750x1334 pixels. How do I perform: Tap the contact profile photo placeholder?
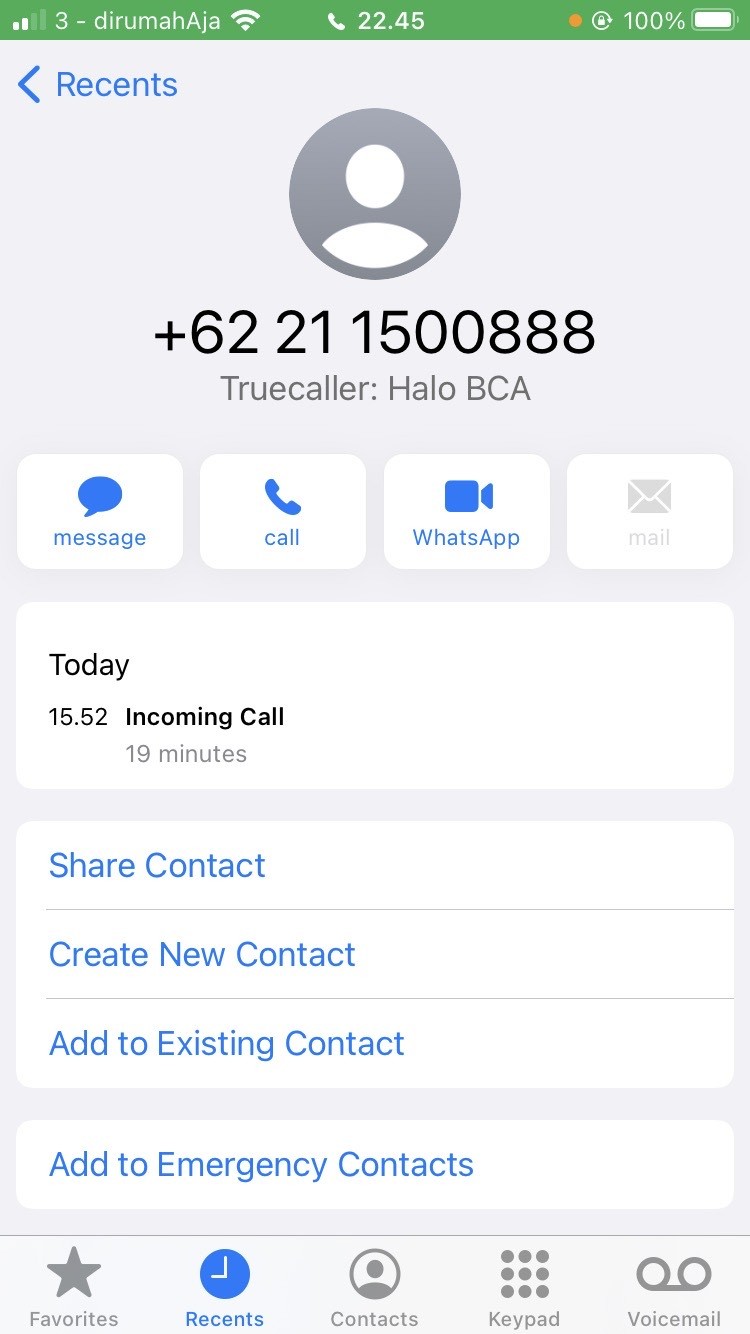(x=375, y=192)
